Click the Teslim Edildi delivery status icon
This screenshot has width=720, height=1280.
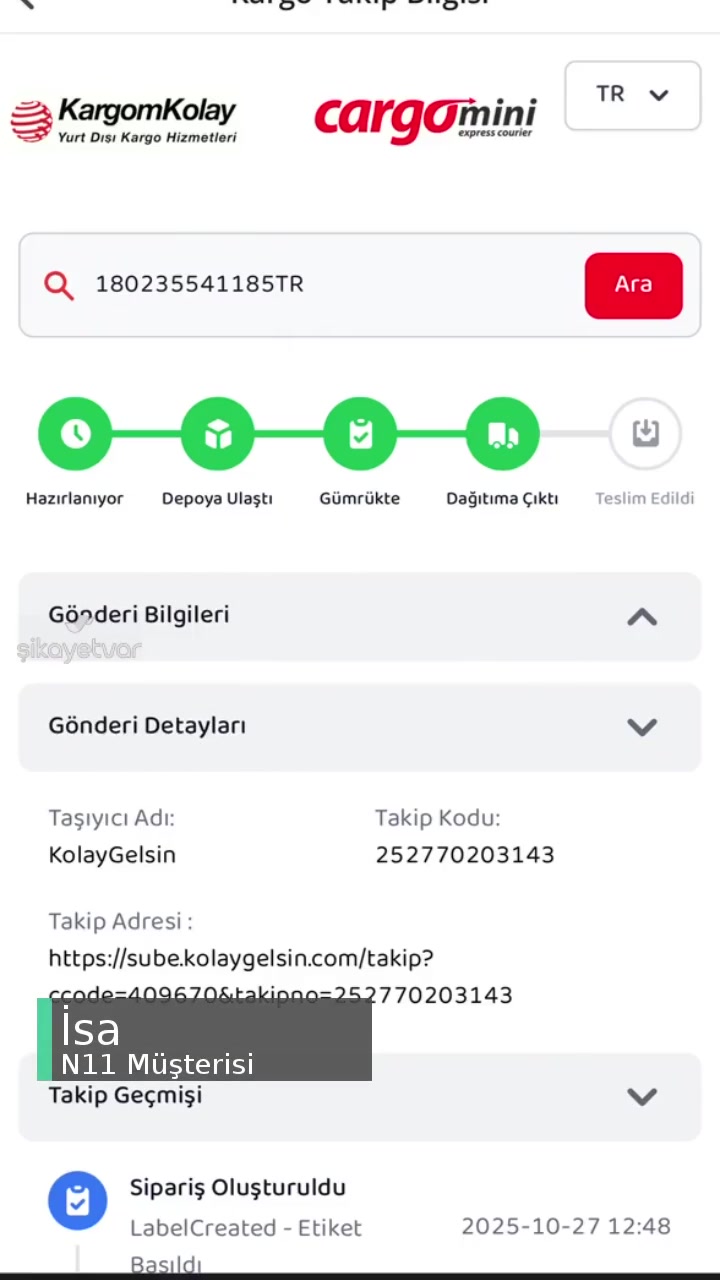click(x=645, y=433)
